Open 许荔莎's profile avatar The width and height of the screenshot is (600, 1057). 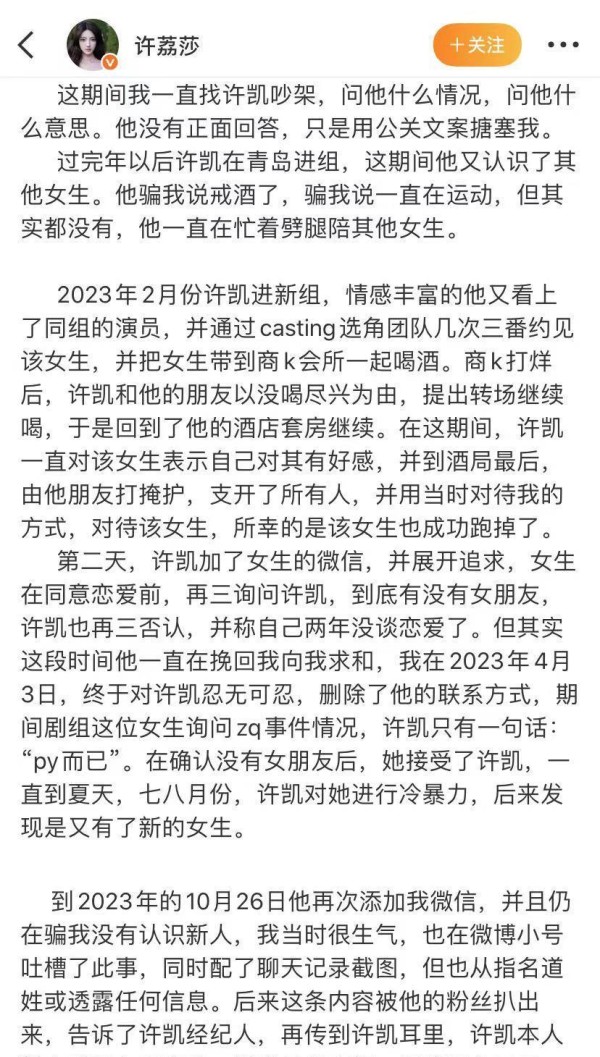click(92, 44)
